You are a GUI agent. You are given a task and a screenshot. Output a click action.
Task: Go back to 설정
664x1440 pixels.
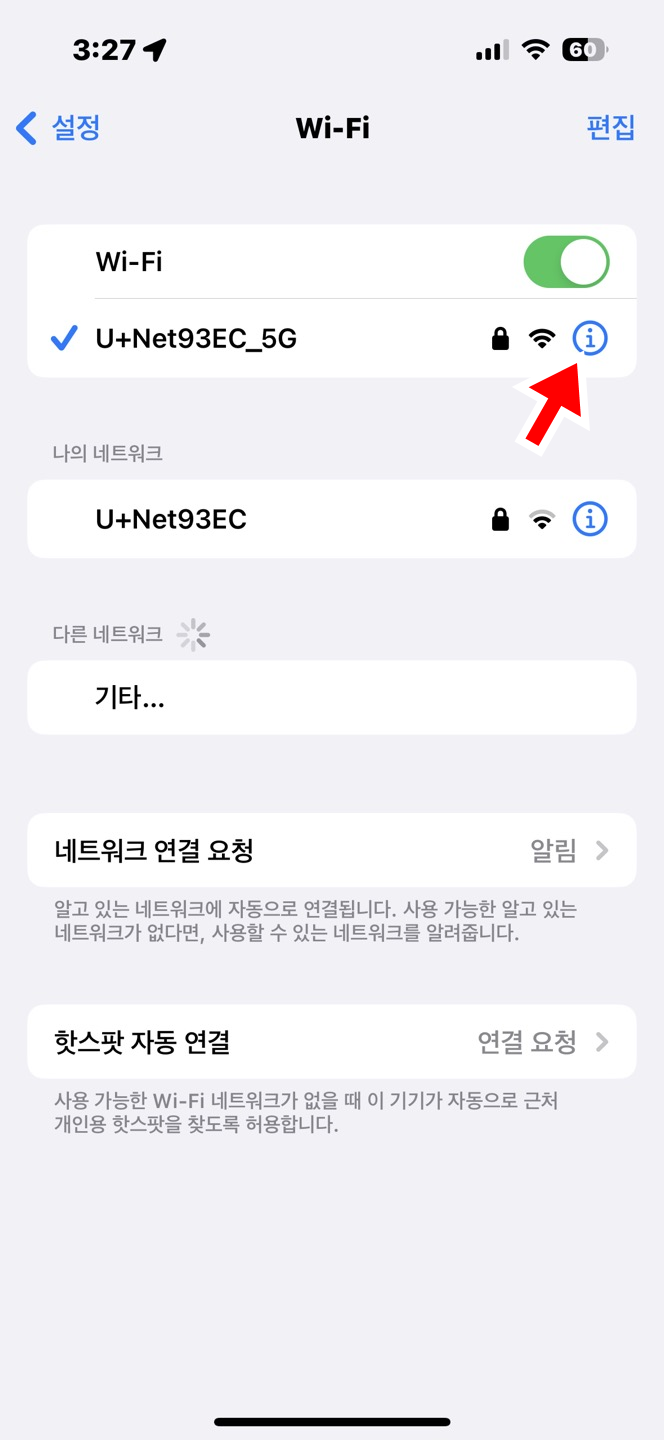pos(58,128)
